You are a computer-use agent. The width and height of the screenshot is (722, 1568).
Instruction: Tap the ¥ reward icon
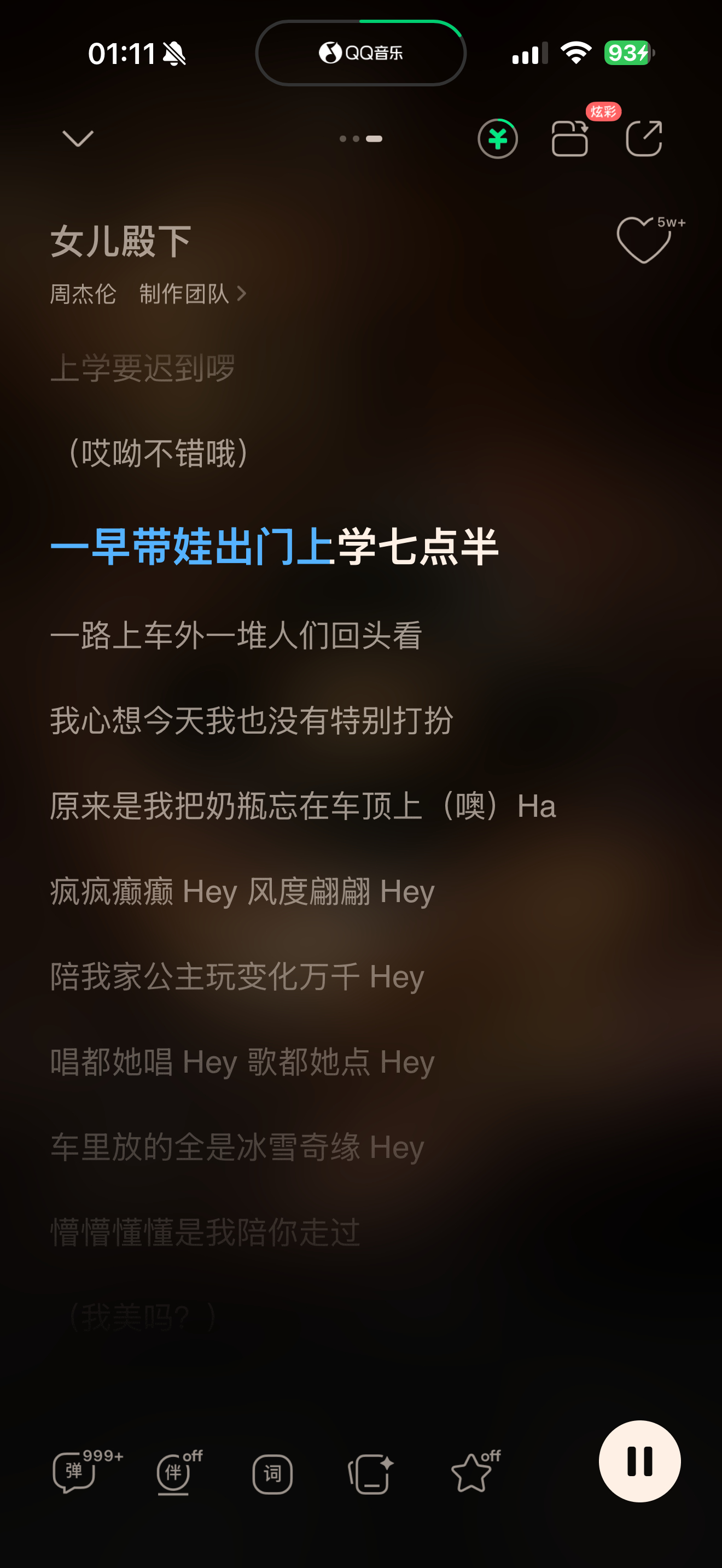click(498, 139)
